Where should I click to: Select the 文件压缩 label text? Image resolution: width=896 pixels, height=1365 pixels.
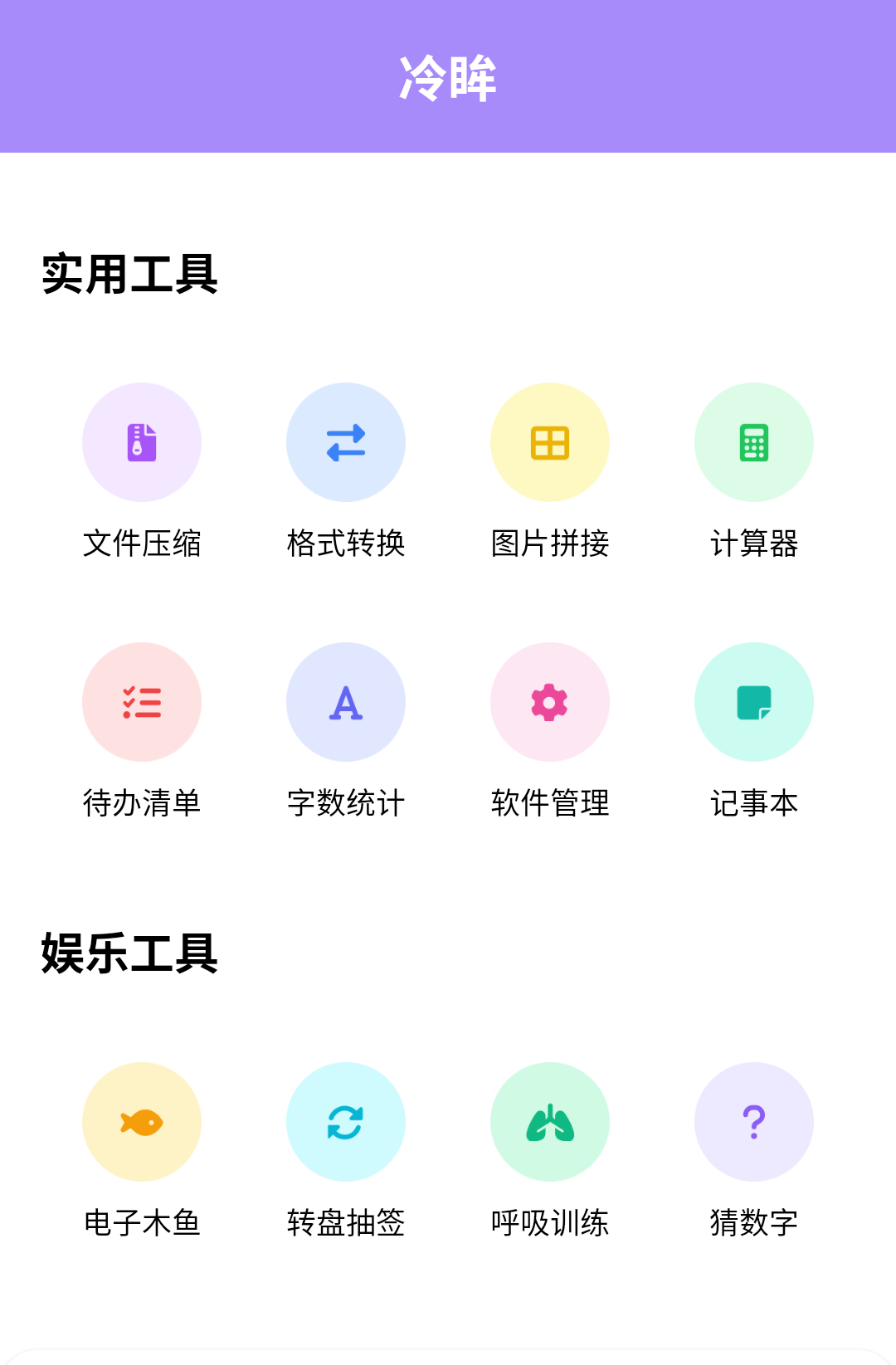coord(141,545)
